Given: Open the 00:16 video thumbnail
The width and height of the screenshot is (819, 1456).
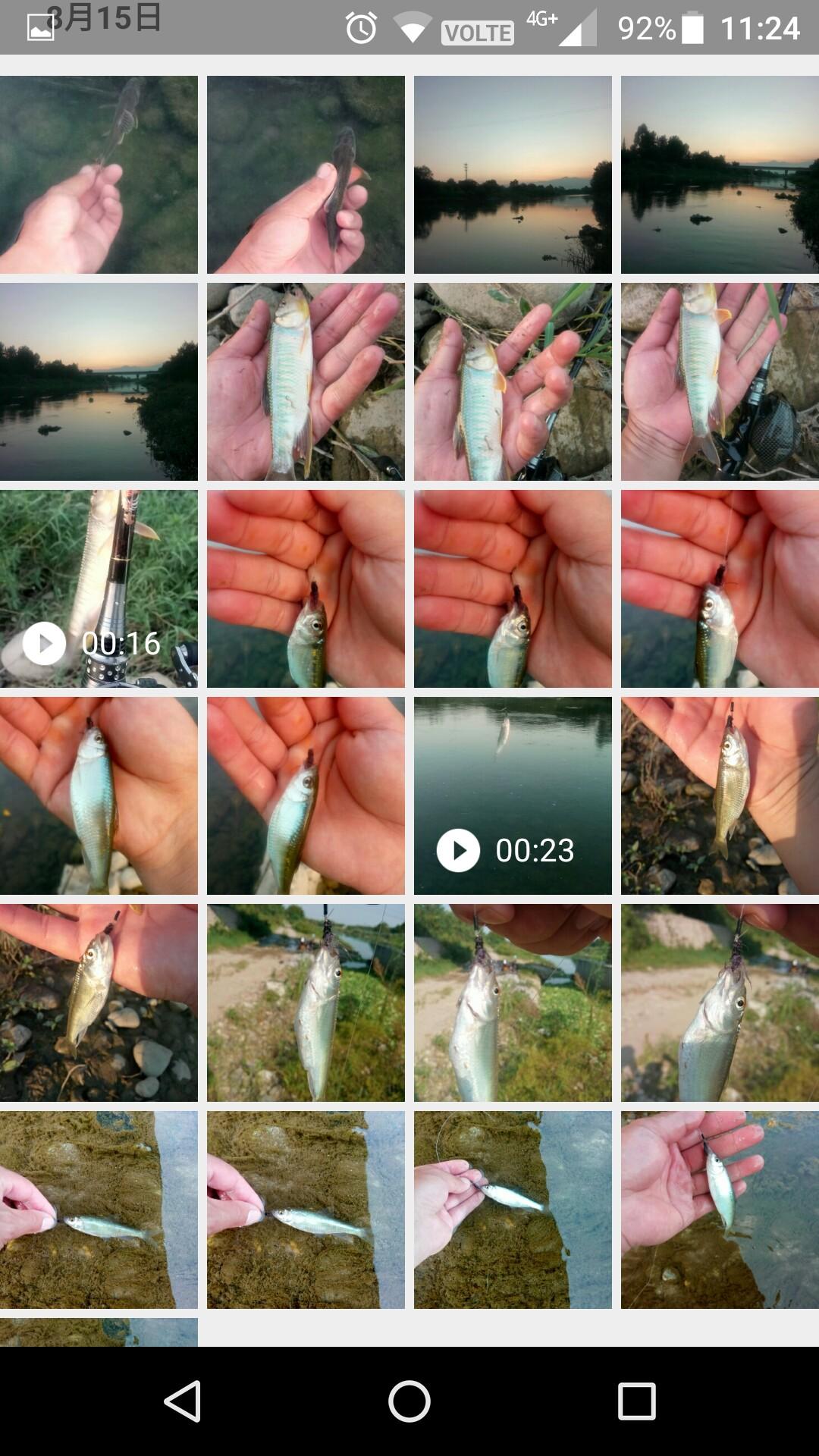Looking at the screenshot, I should coord(99,588).
